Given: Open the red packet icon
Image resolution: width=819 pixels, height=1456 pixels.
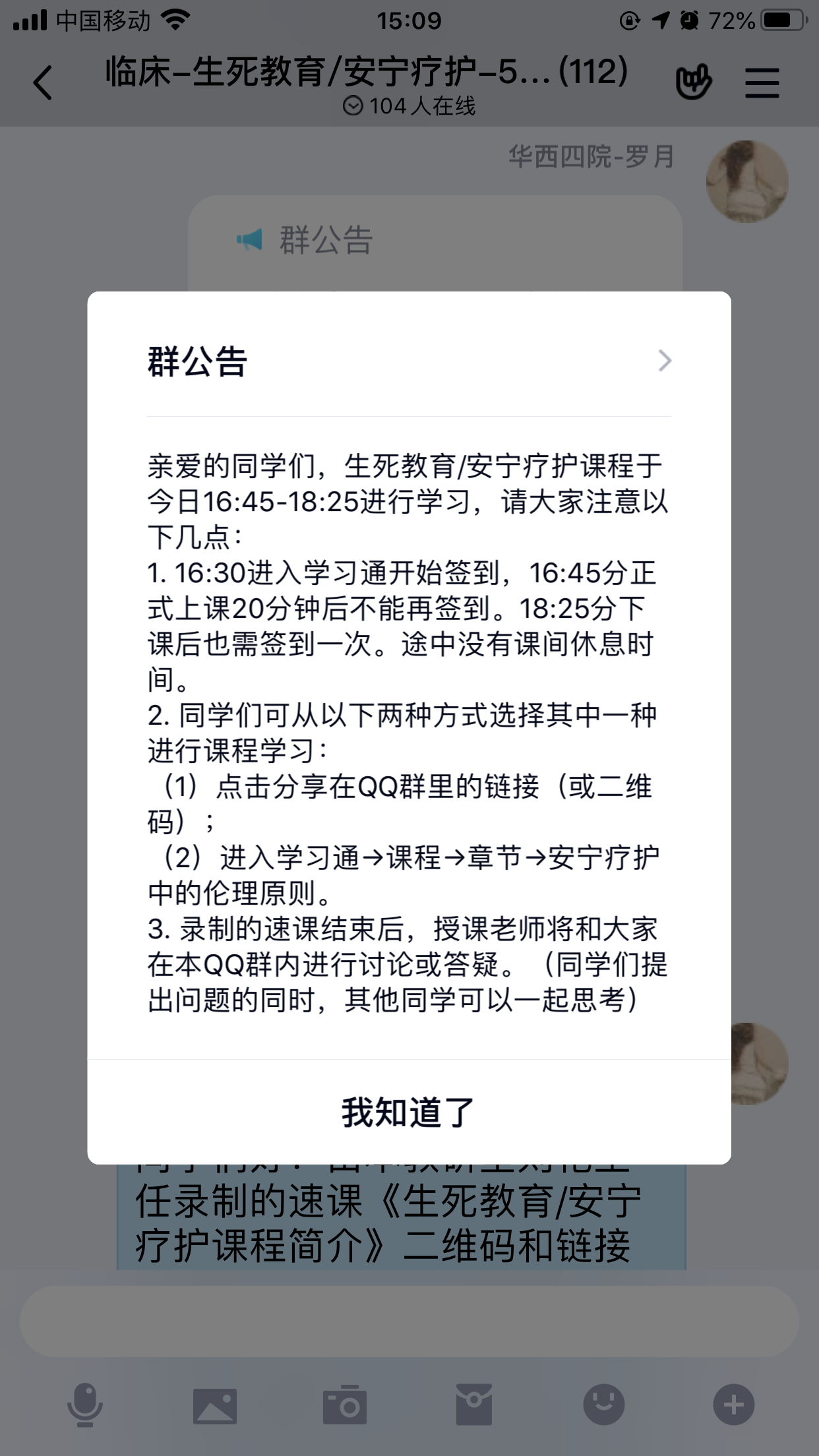Looking at the screenshot, I should pos(473,1404).
